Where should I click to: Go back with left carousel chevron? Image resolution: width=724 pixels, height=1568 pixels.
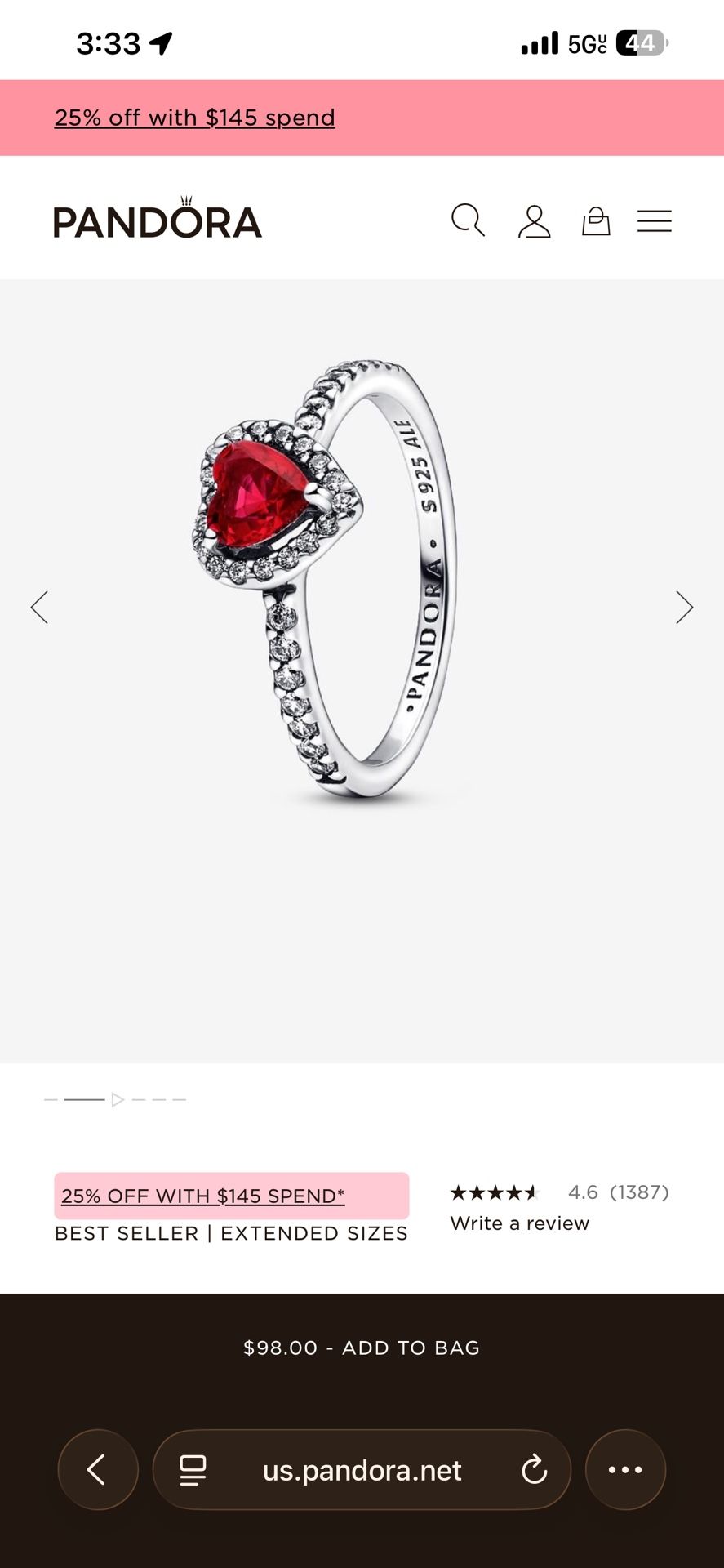pos(40,608)
